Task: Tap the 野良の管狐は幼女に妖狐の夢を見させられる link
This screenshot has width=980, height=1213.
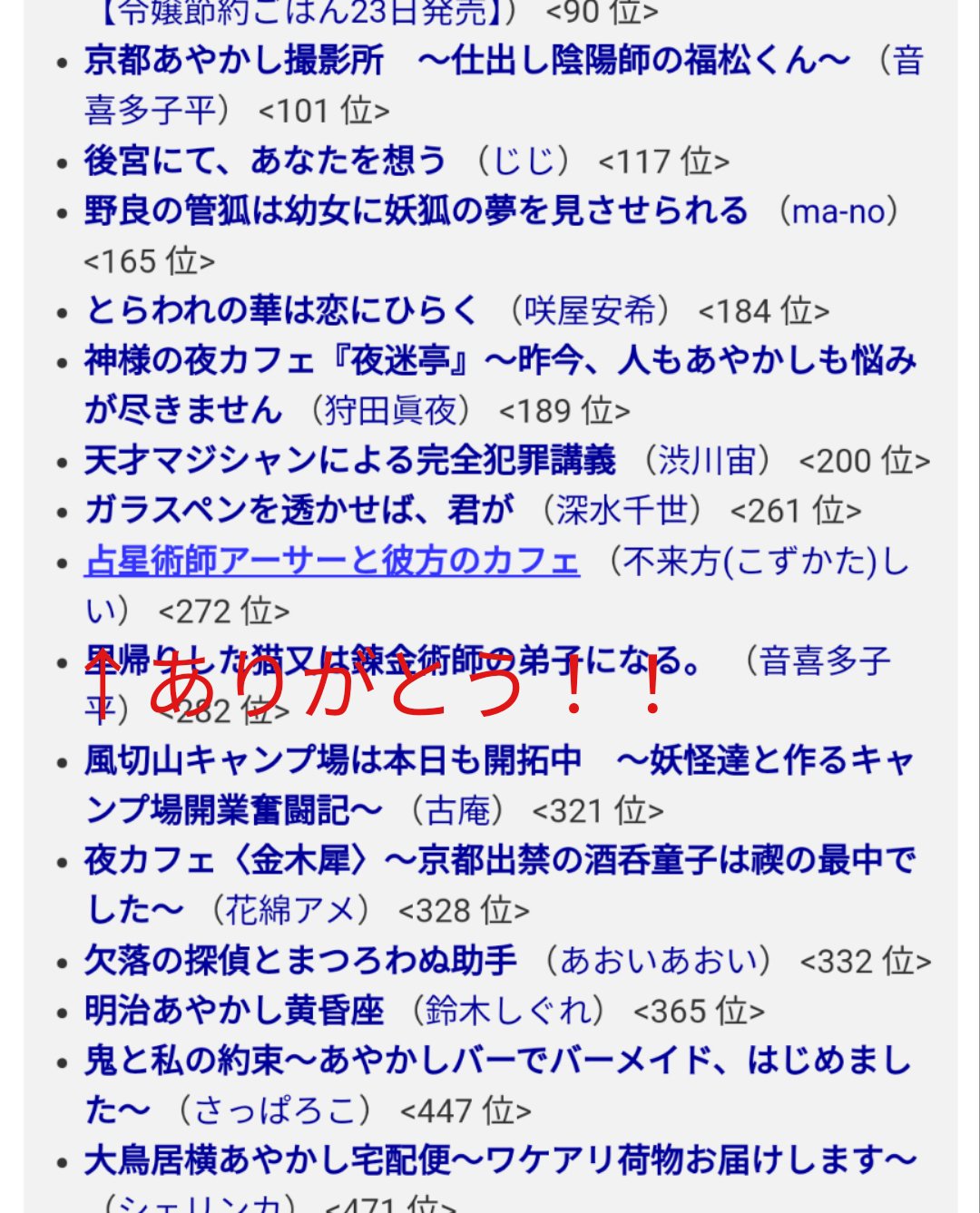Action: tap(416, 210)
